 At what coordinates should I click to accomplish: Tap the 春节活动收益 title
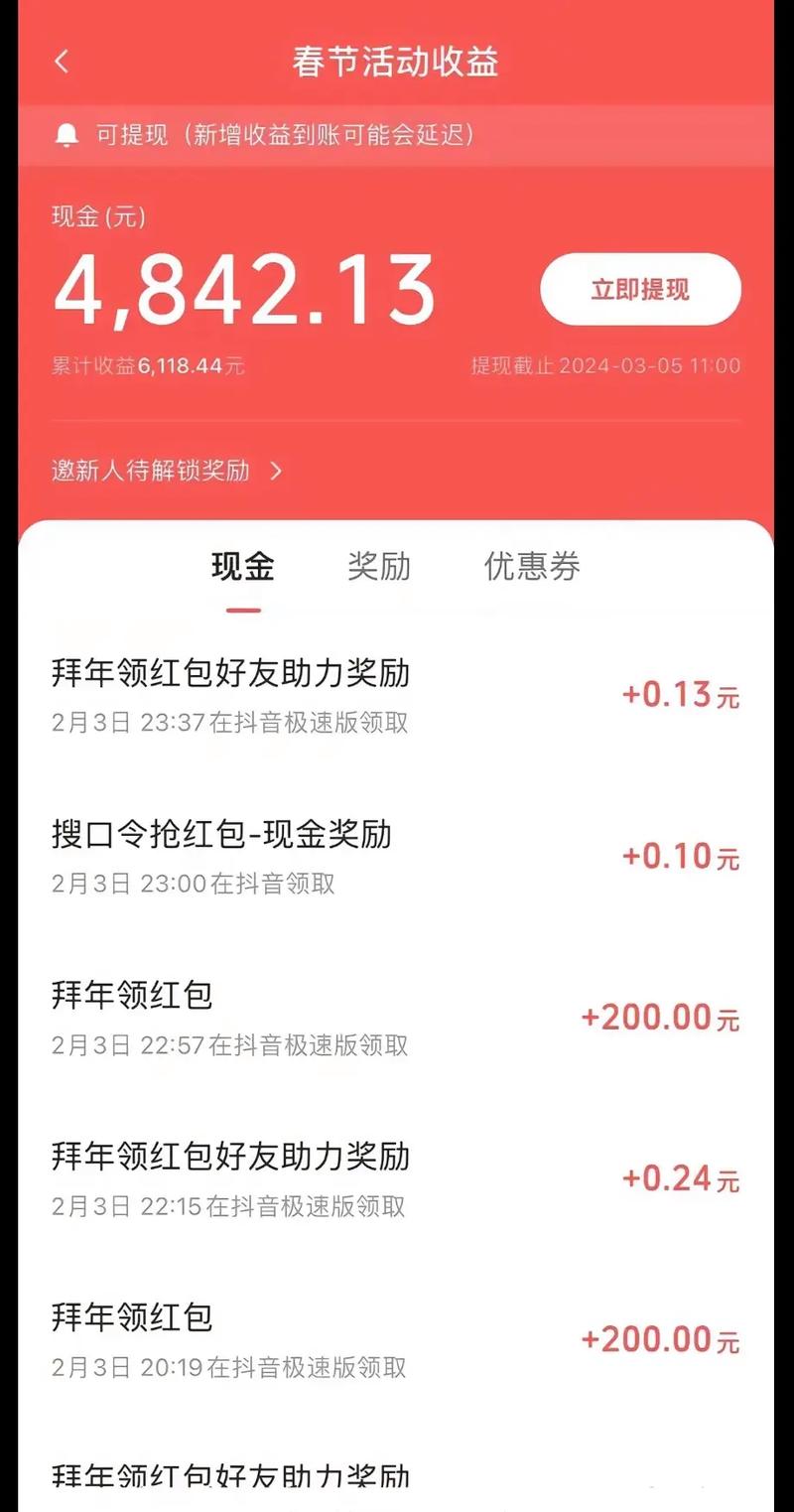[x=397, y=61]
